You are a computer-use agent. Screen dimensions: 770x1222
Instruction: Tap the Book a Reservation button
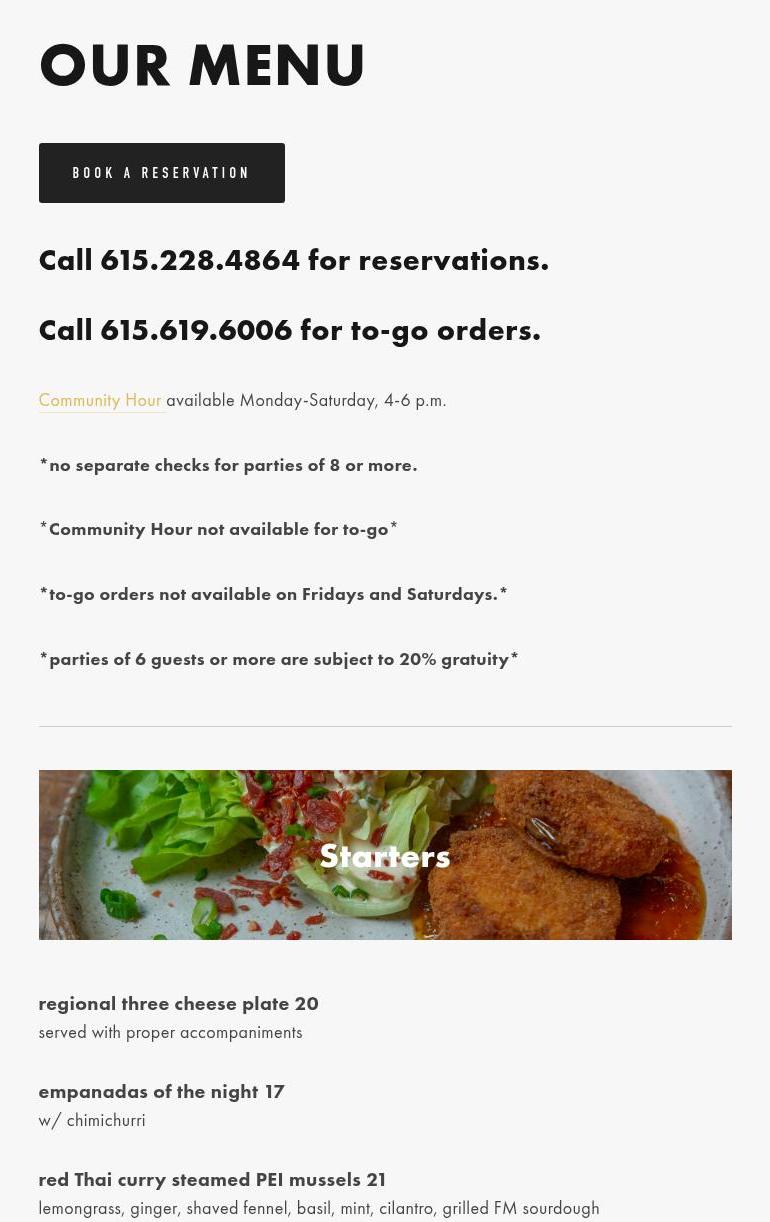[x=162, y=173]
